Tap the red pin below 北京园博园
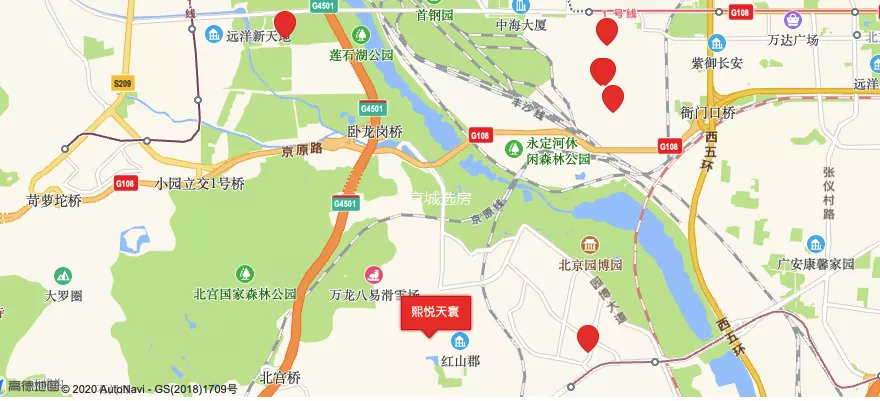880x401 pixels. coord(588,338)
